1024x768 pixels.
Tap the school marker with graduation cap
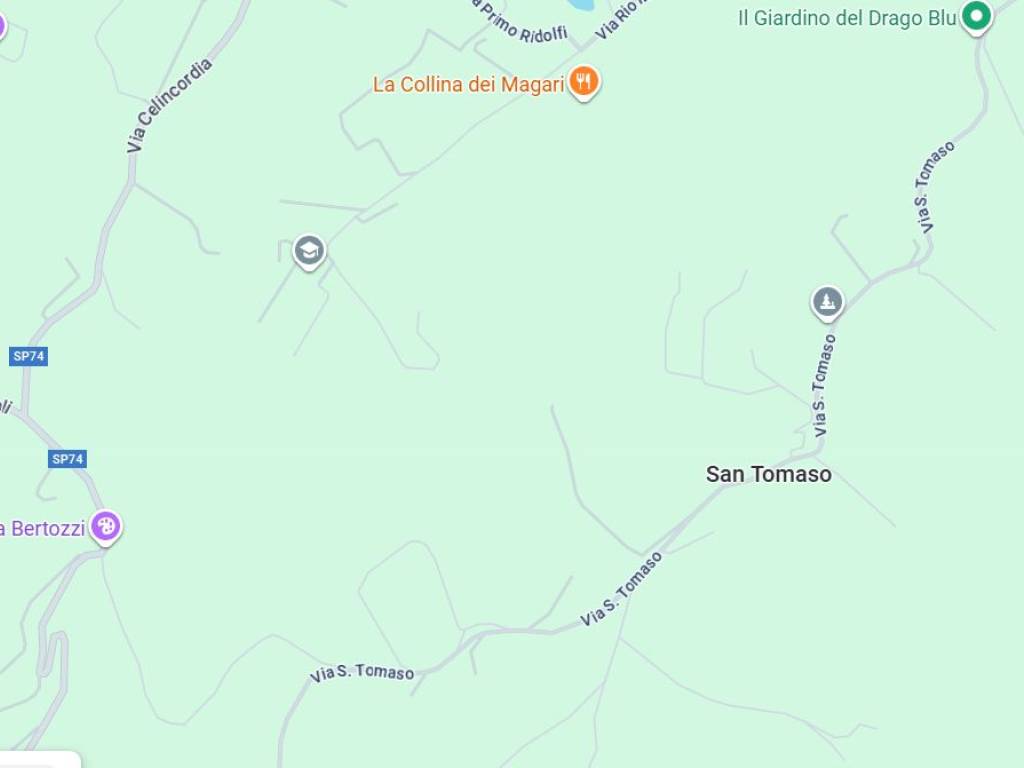(x=309, y=250)
